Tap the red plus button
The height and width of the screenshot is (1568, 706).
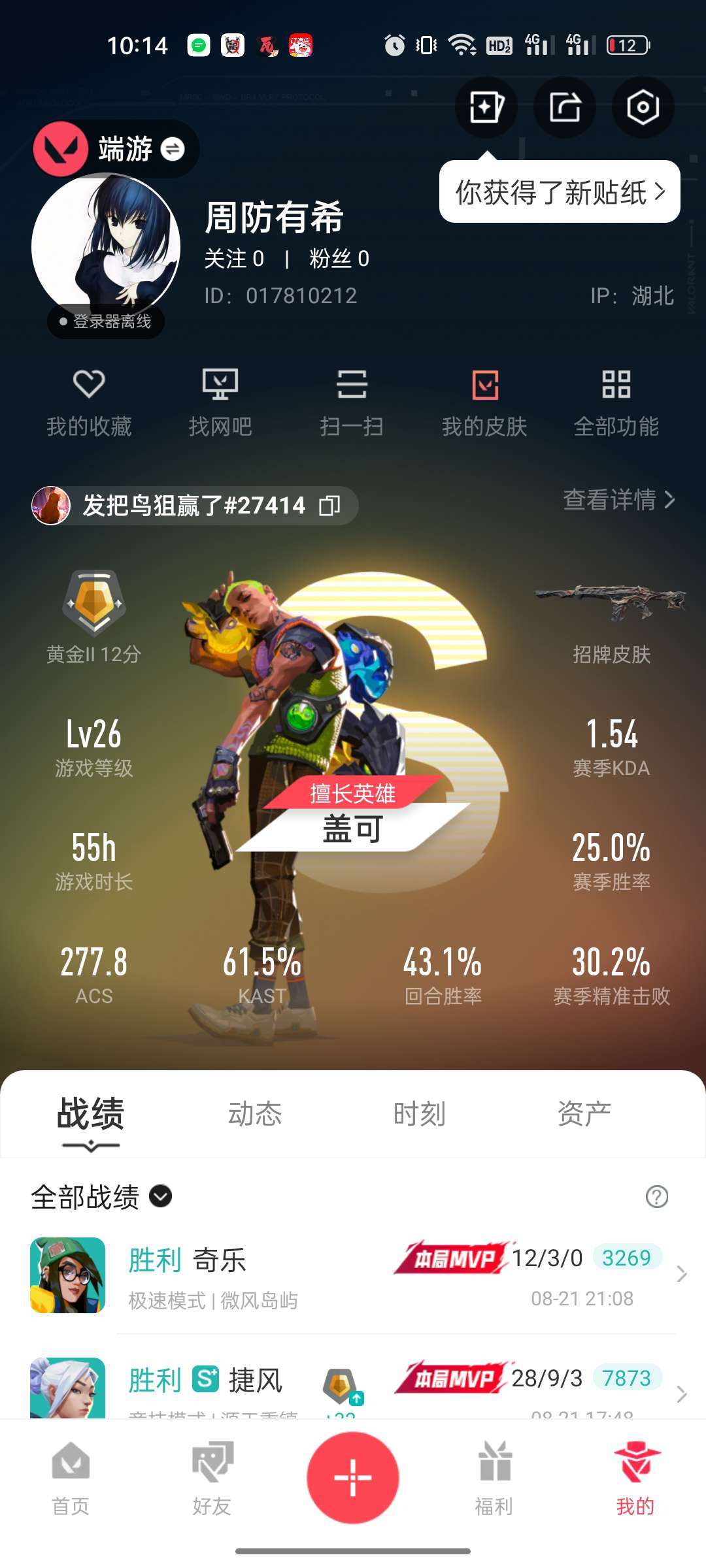(x=353, y=1478)
